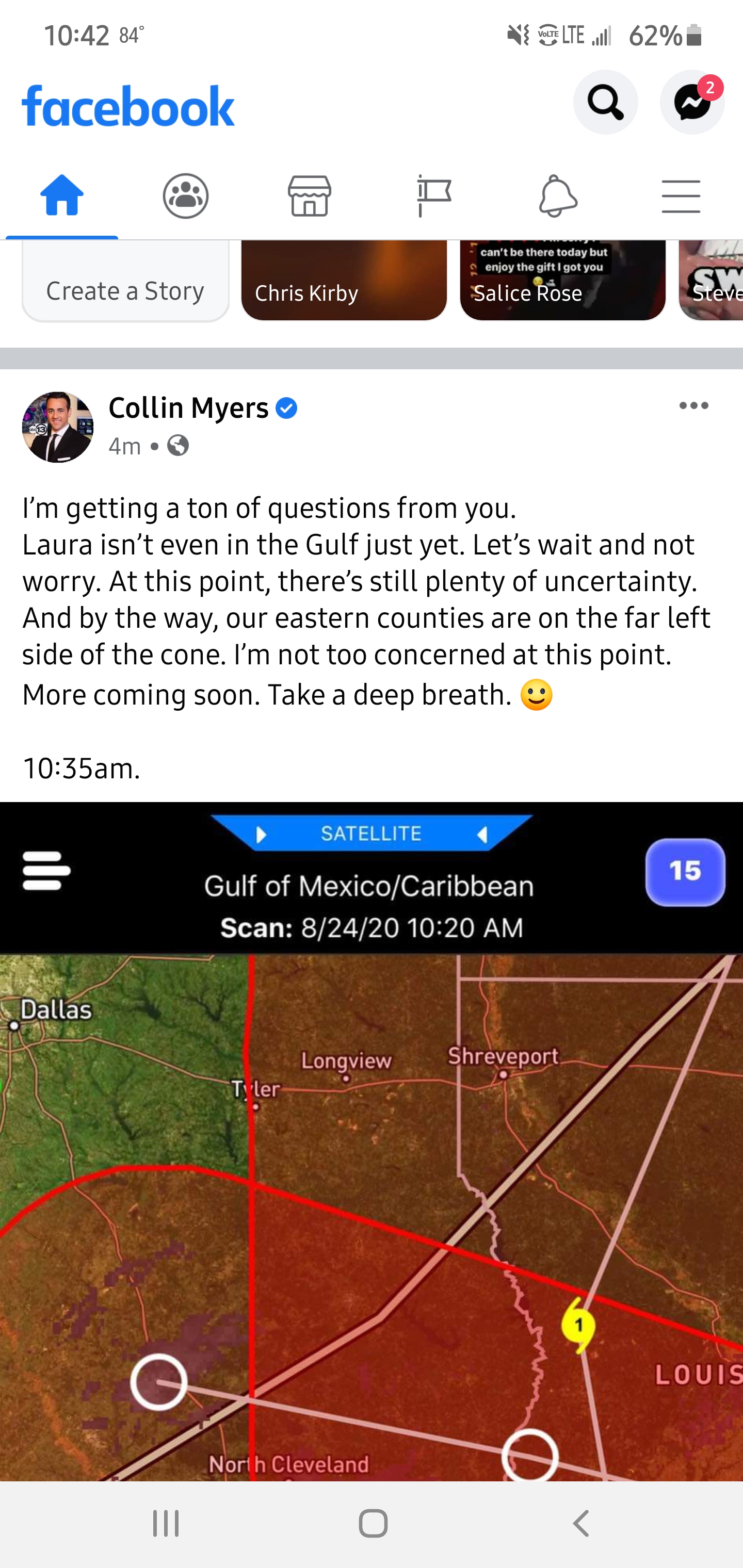The width and height of the screenshot is (743, 1568).
Task: Open Collin Myers' profile picture
Action: coord(58,427)
